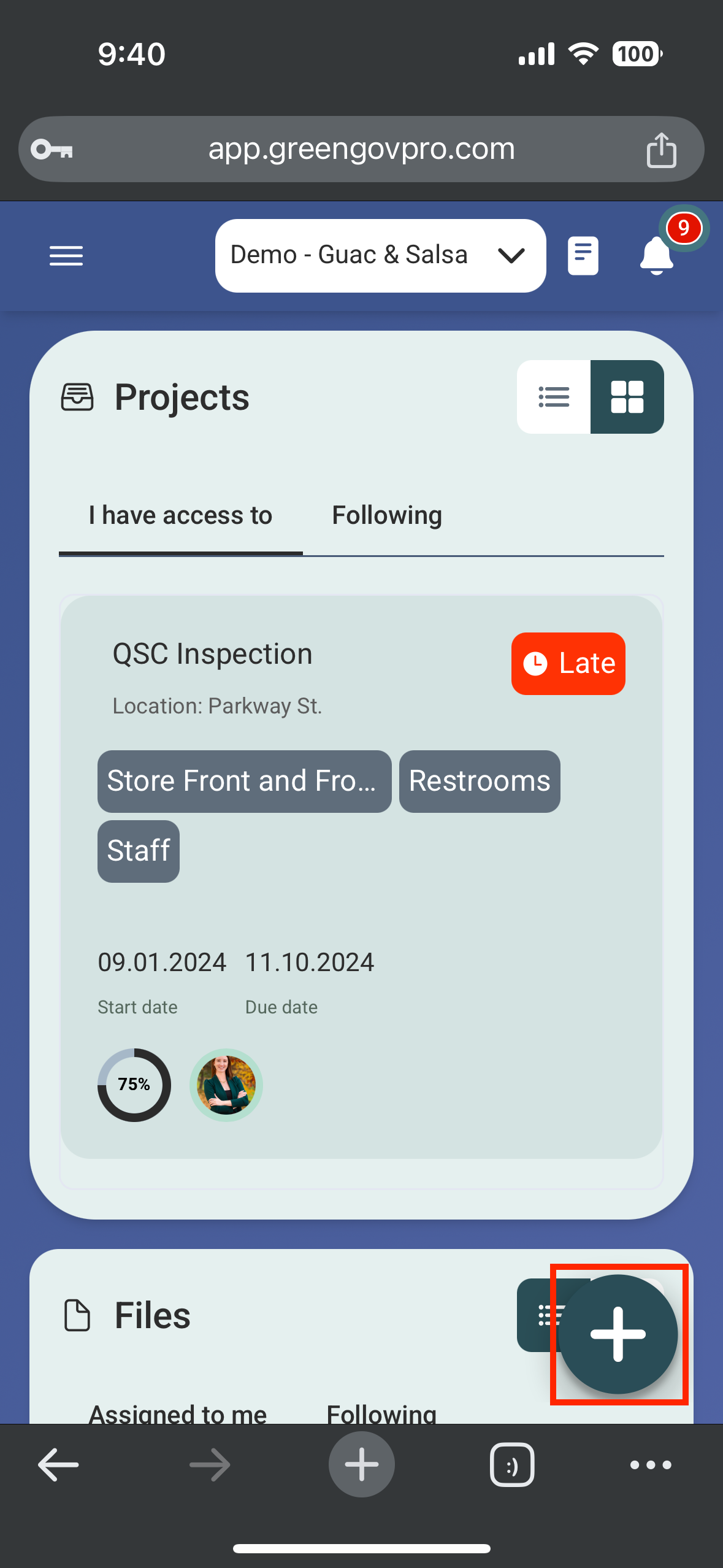Screen dimensions: 723x1568
Task: Tap the floating plus add button
Action: pyautogui.click(x=618, y=1334)
